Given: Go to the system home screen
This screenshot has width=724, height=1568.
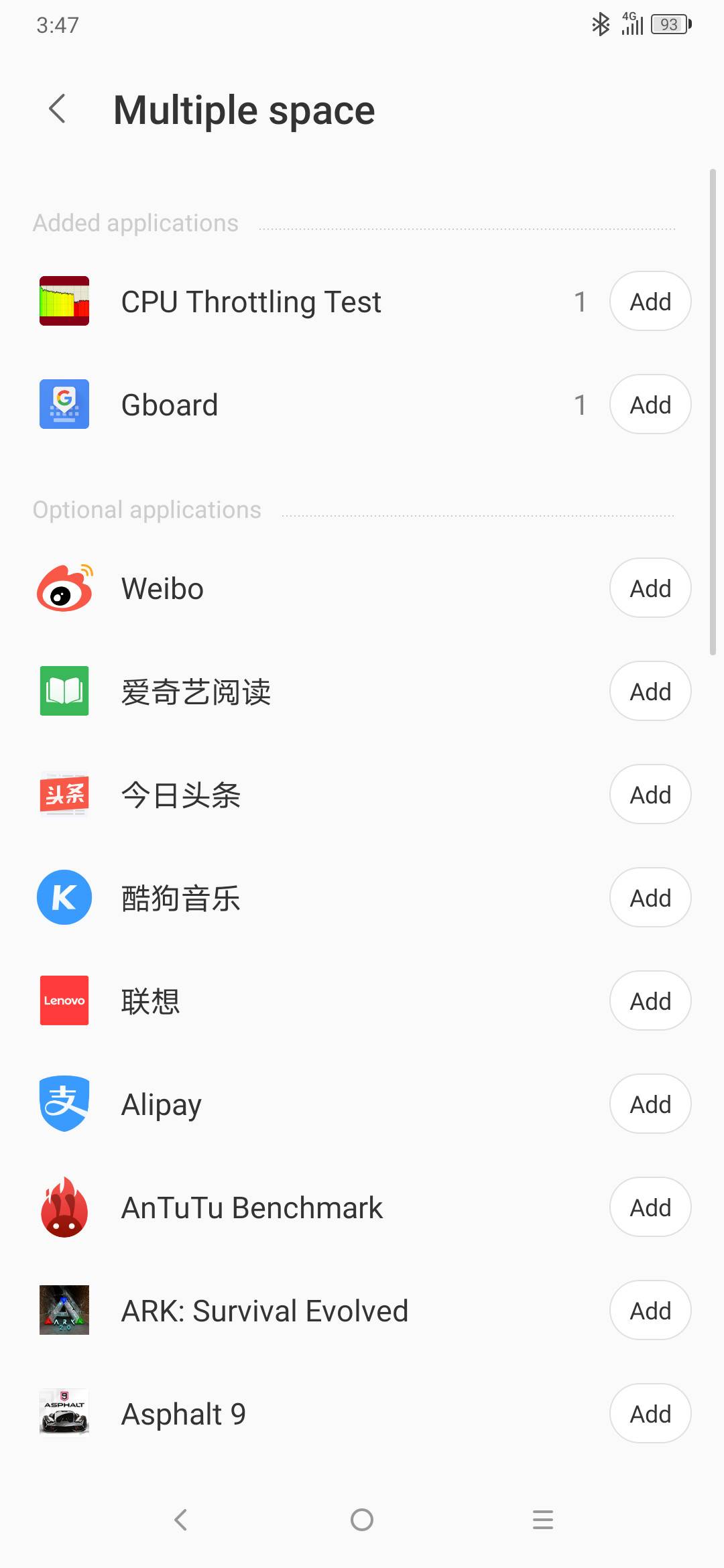Looking at the screenshot, I should pyautogui.click(x=362, y=1520).
